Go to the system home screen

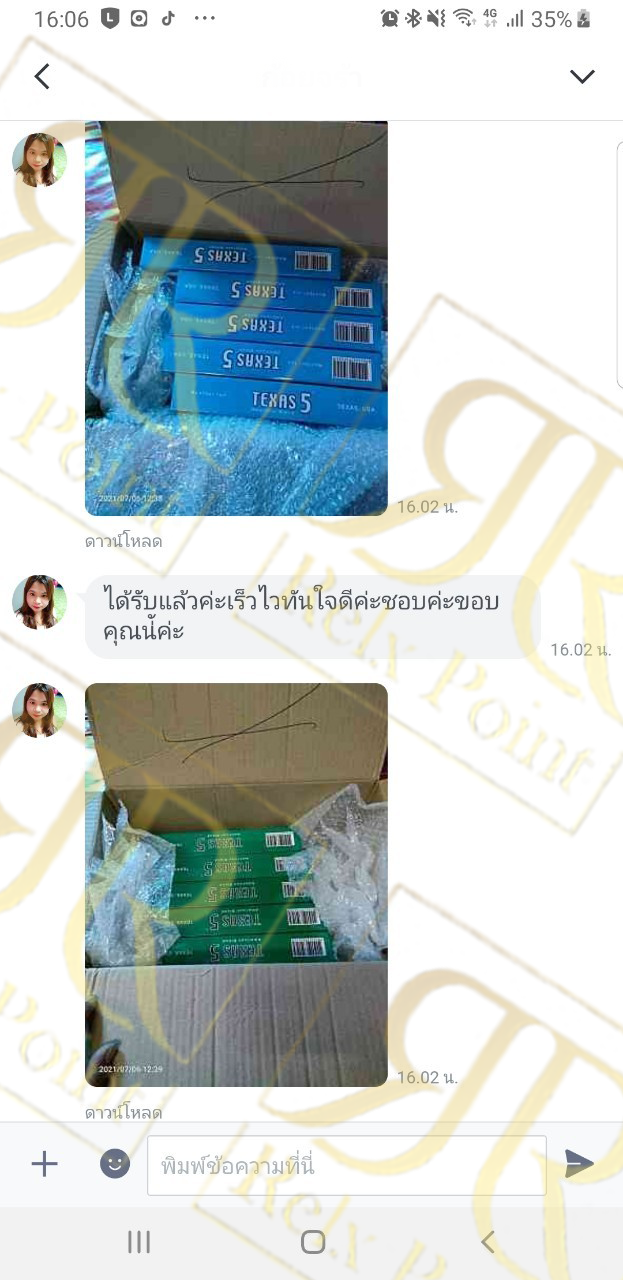pos(313,1242)
